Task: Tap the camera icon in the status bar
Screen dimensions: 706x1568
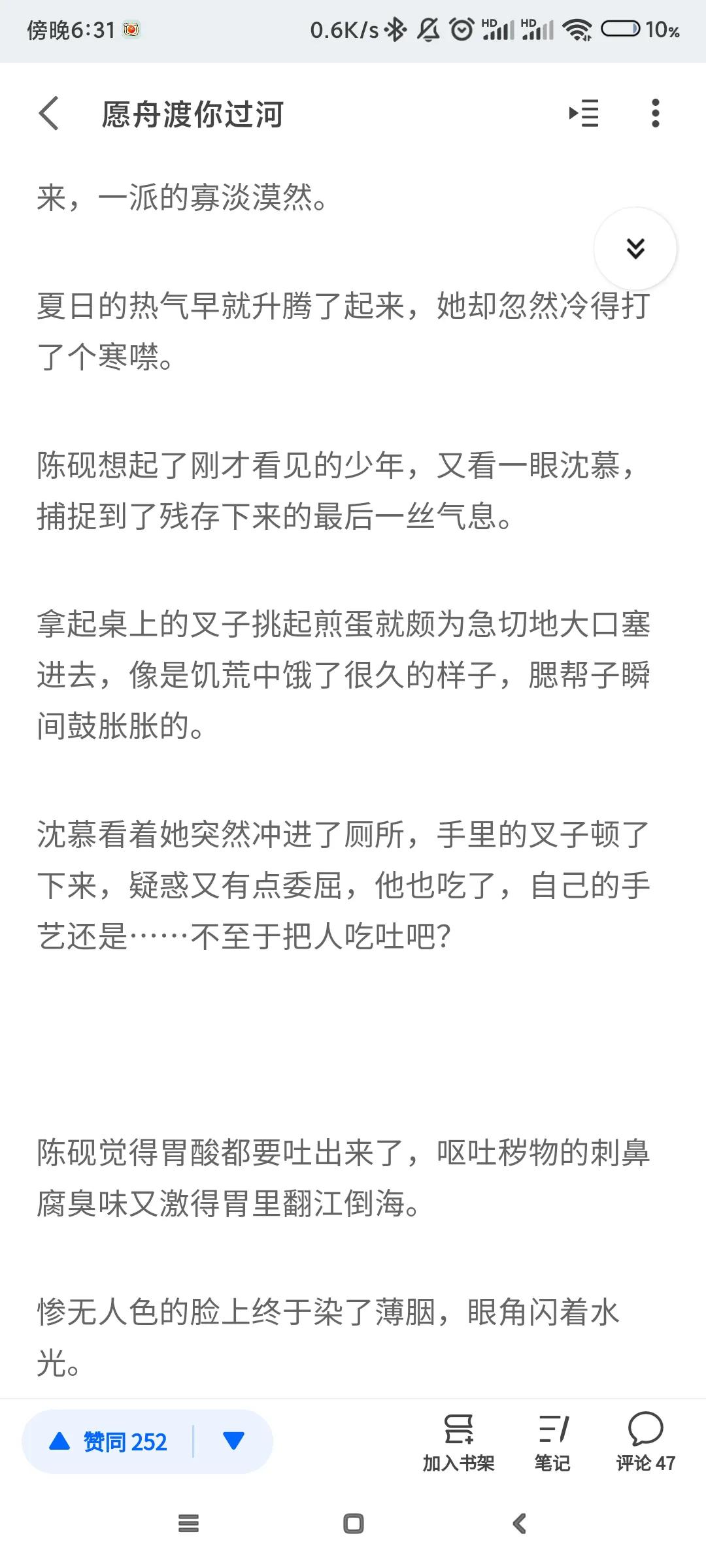Action: (131, 29)
